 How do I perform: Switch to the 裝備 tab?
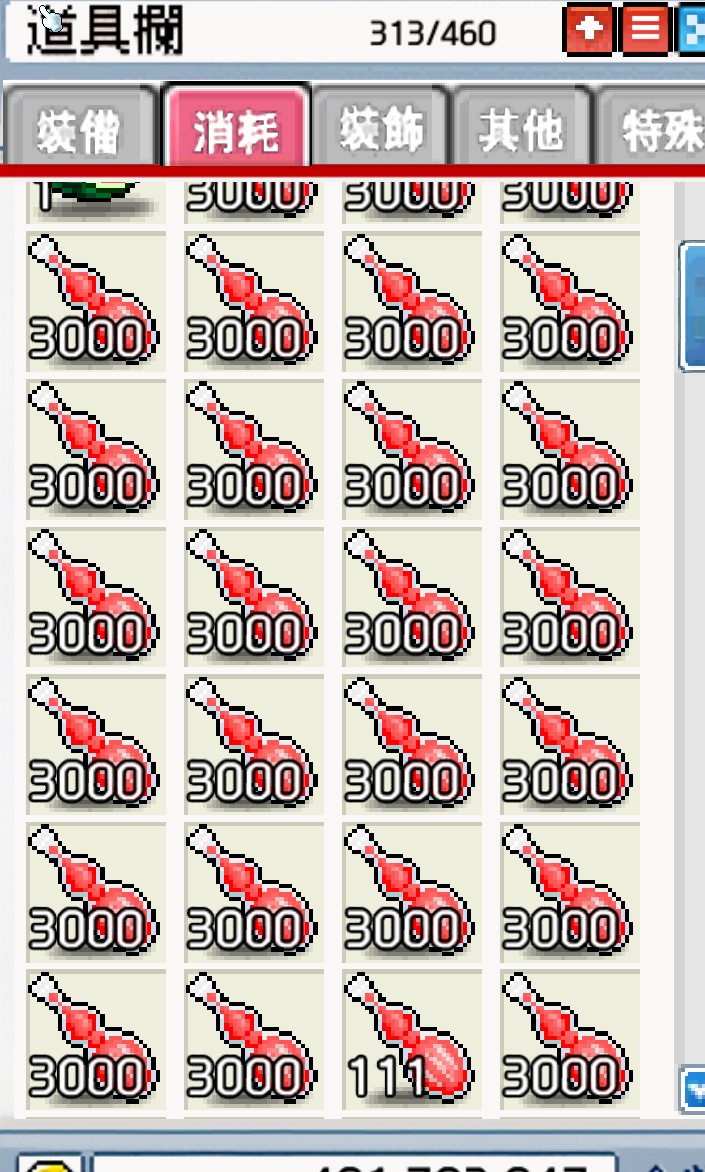pos(80,130)
